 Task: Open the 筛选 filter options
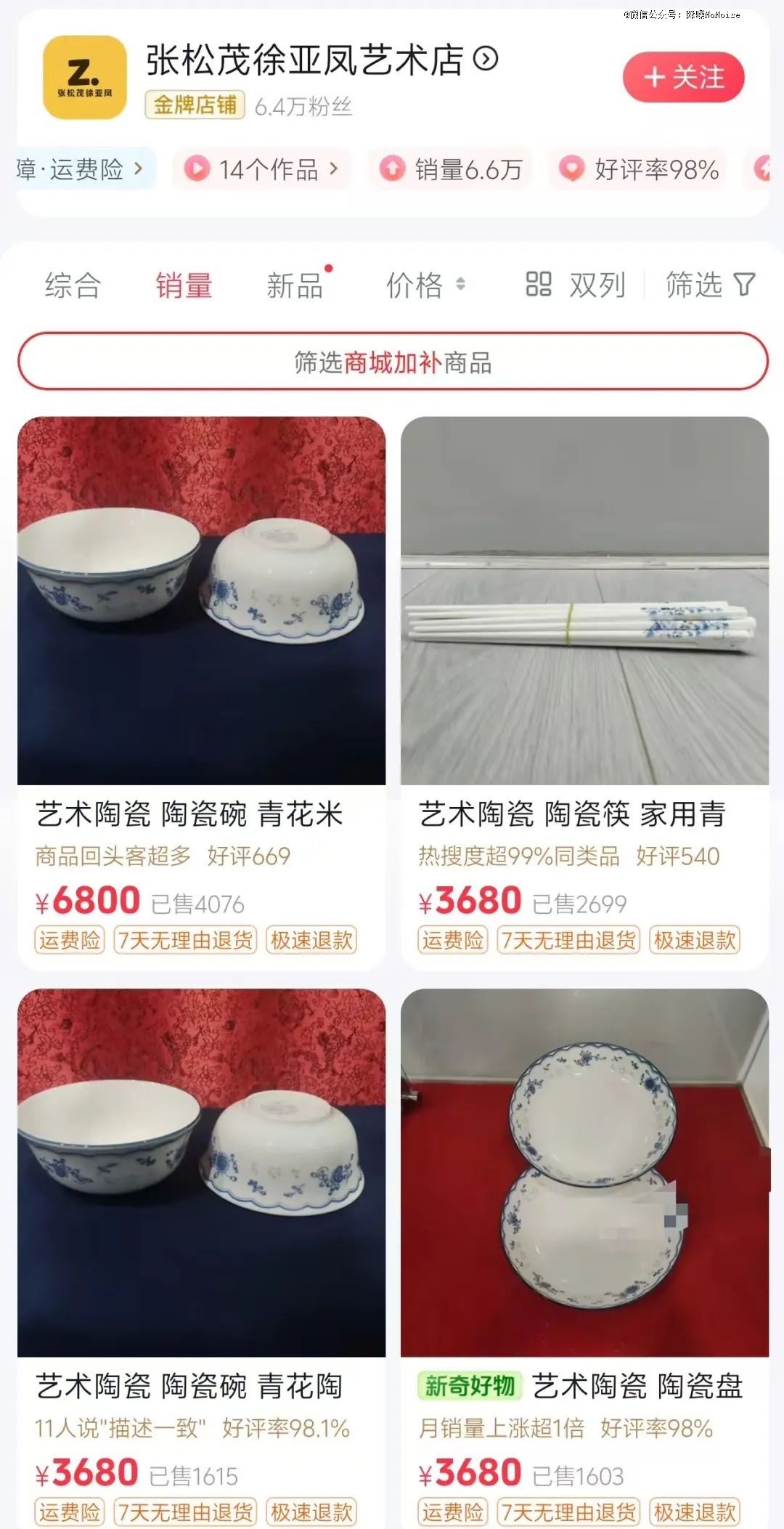tap(710, 285)
